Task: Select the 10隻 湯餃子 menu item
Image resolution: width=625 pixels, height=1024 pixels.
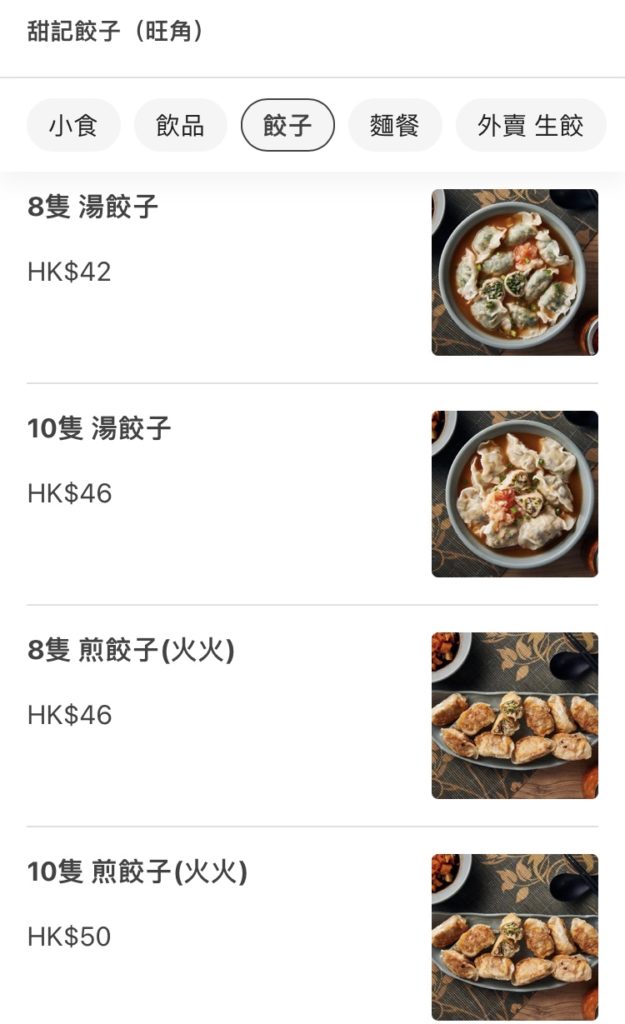Action: pos(100,429)
